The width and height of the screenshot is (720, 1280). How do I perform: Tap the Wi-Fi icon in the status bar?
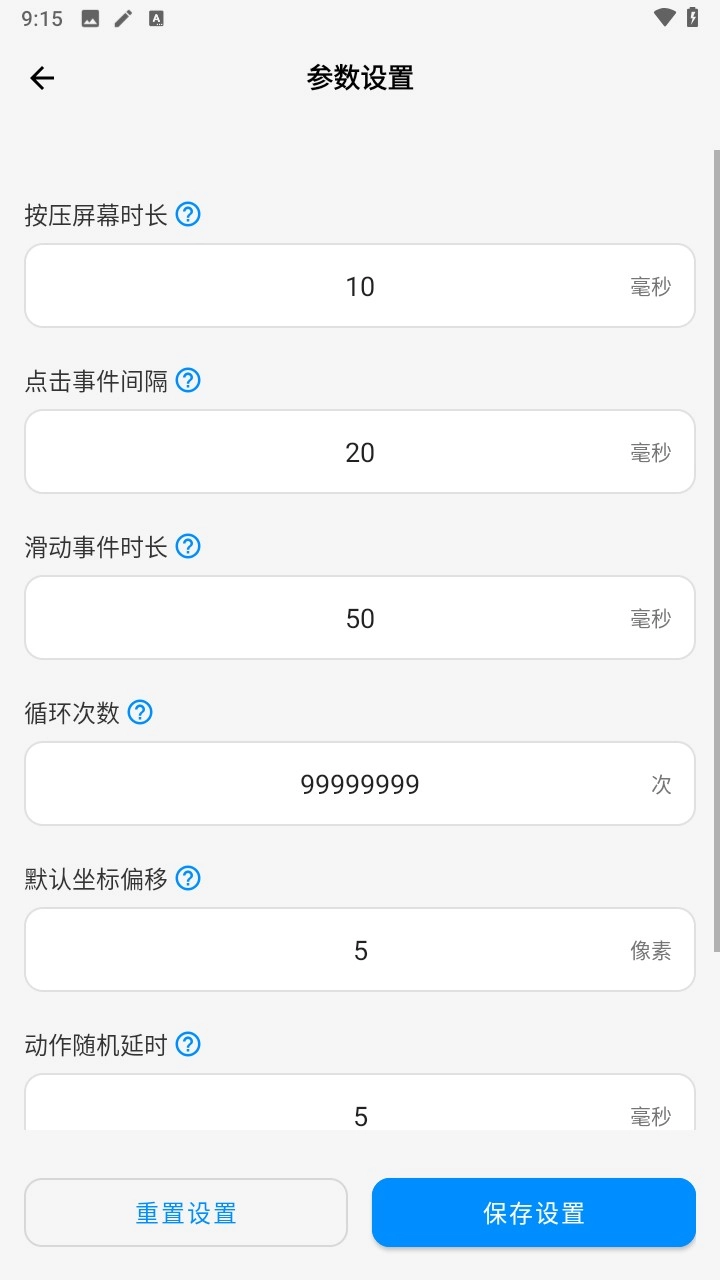662,17
